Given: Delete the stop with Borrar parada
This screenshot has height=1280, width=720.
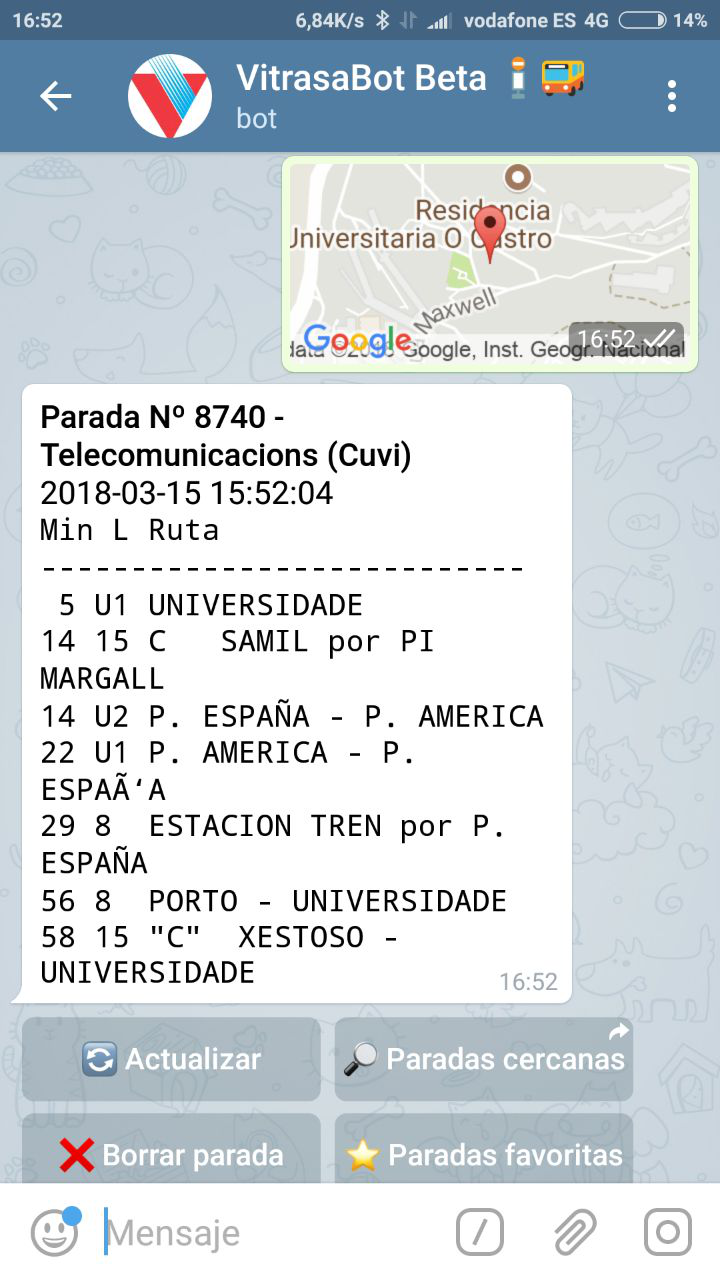Looking at the screenshot, I should point(171,1155).
